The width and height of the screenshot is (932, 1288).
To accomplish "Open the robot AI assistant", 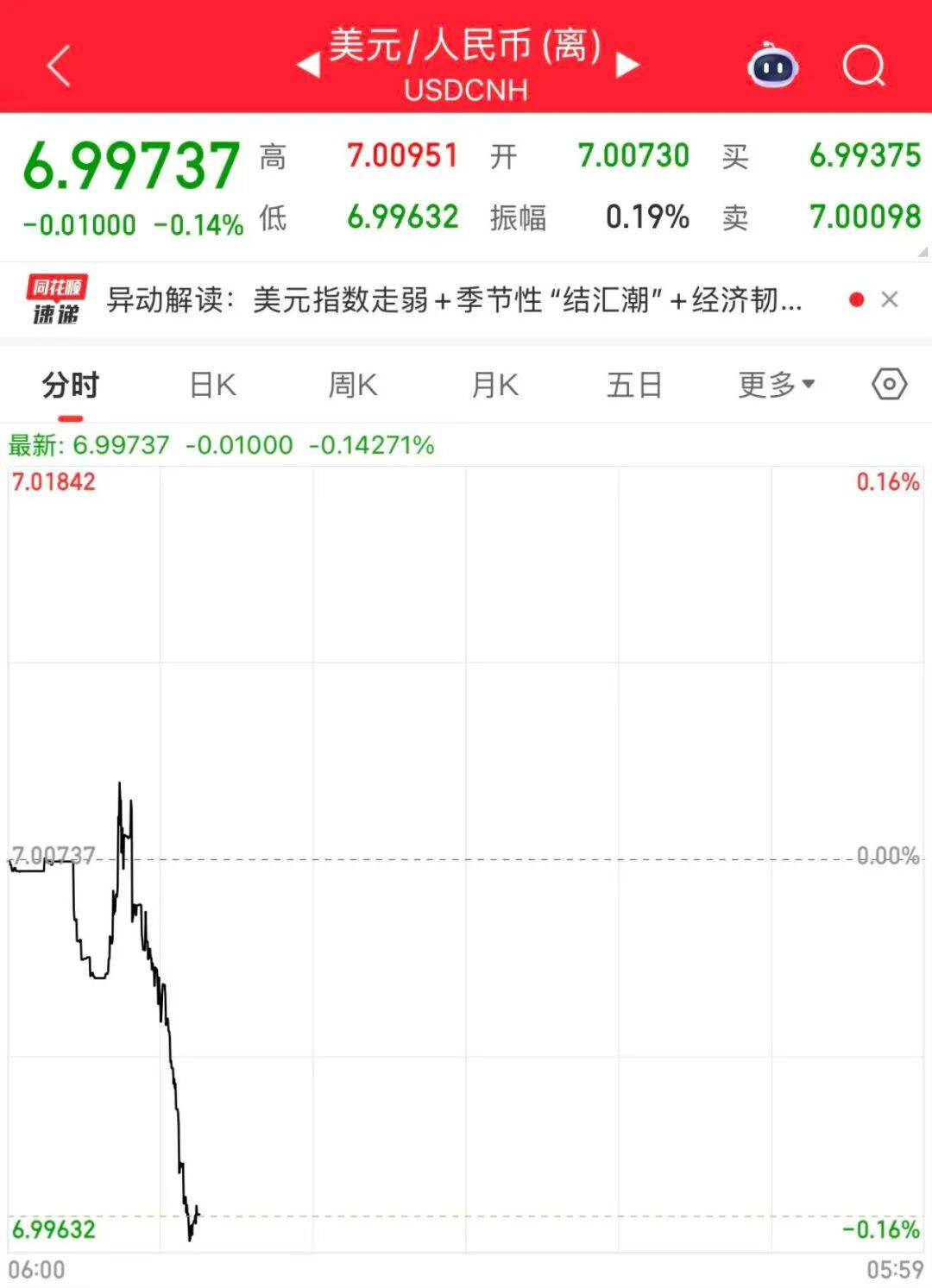I will (772, 66).
